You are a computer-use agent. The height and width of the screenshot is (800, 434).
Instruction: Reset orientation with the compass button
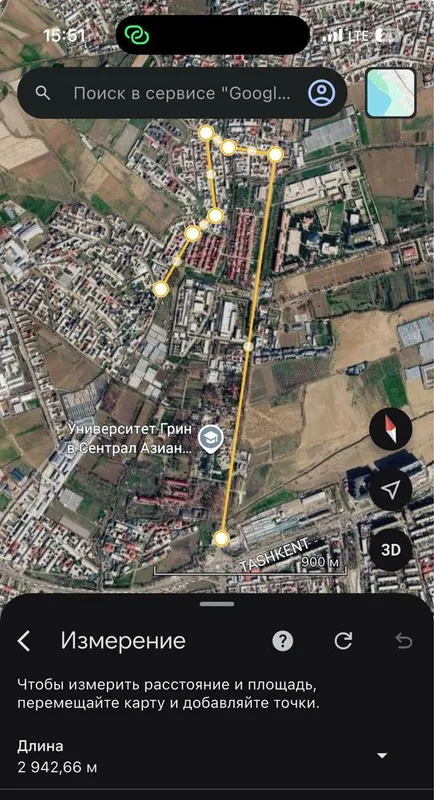pos(390,429)
